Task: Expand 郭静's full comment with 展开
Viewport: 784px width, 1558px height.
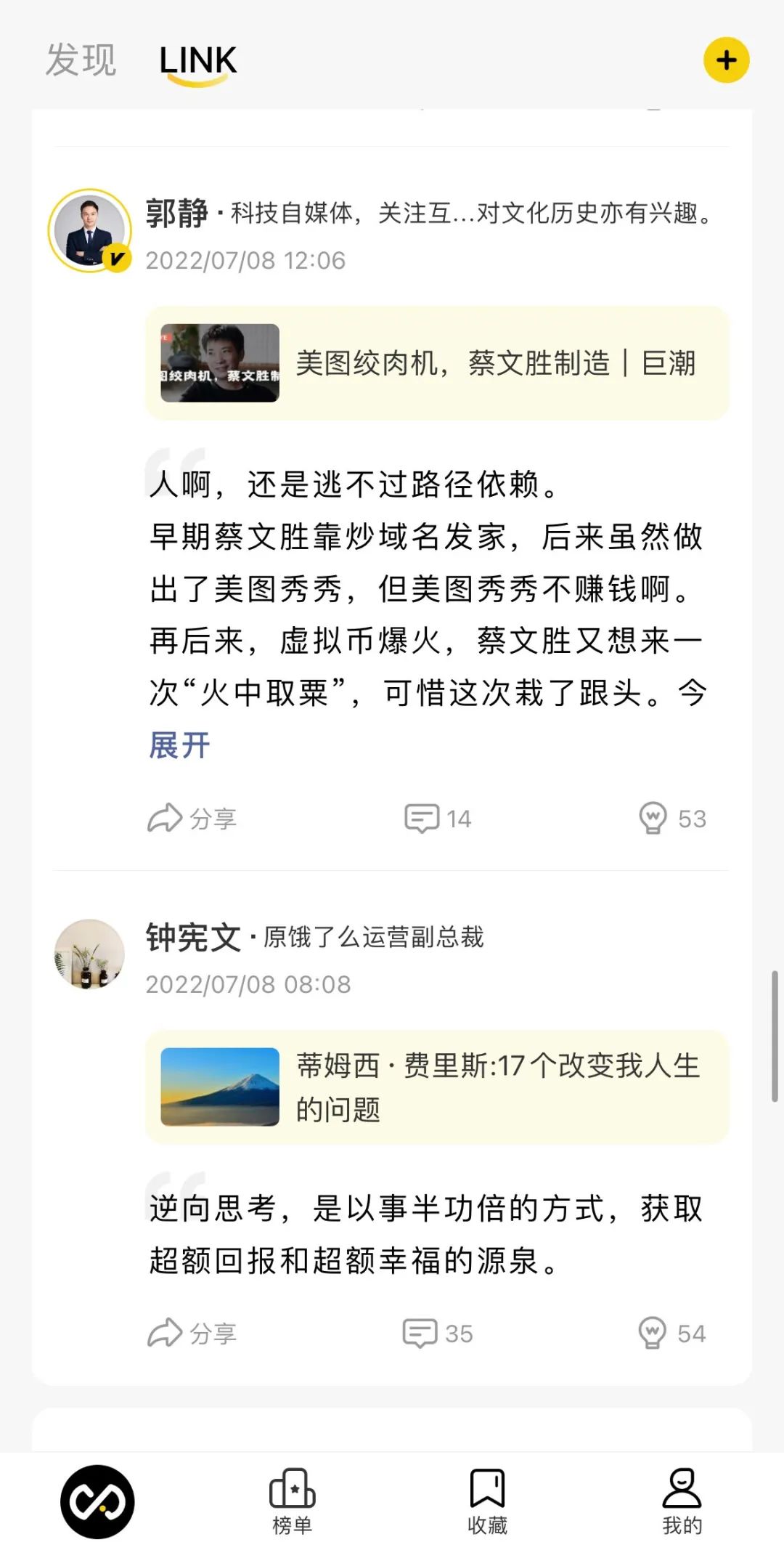Action: pos(179,745)
